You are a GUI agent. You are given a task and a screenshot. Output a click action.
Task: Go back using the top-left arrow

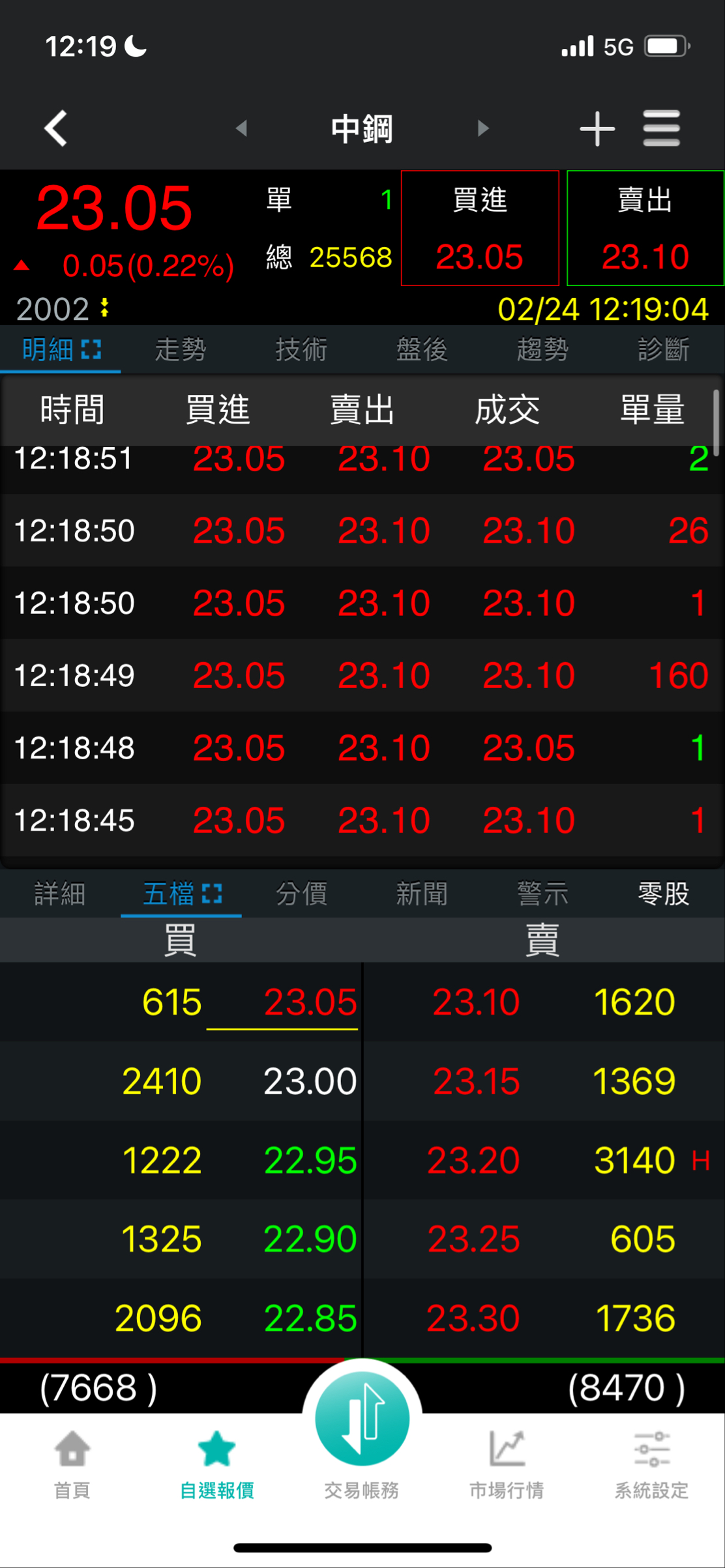tap(56, 128)
